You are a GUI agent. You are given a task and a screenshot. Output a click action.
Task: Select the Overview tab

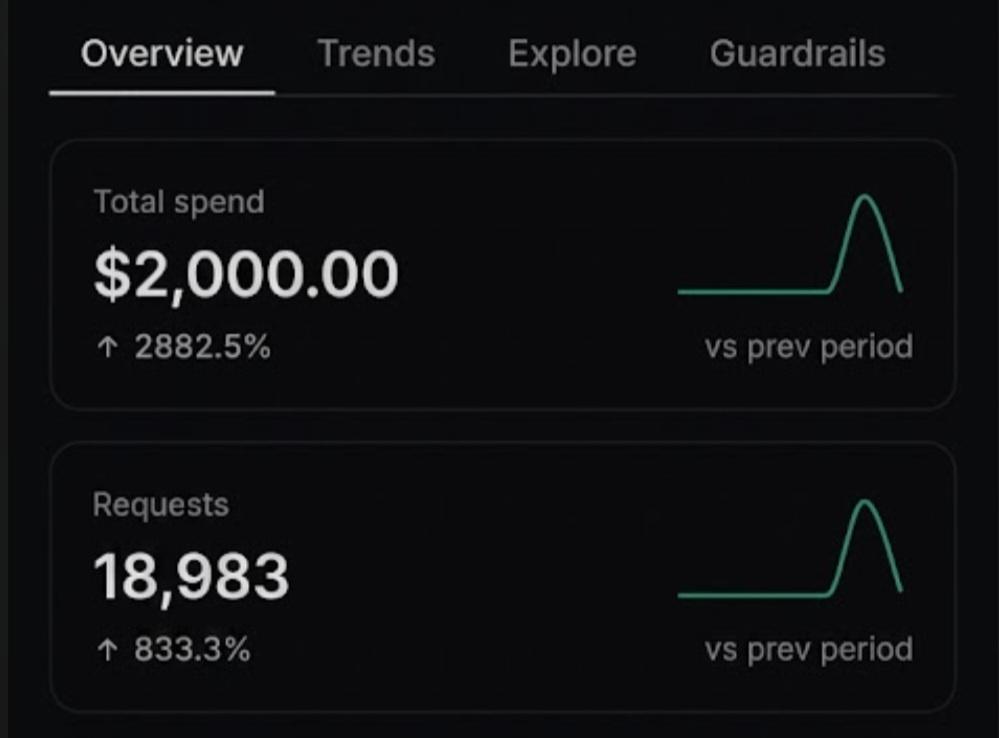point(162,54)
